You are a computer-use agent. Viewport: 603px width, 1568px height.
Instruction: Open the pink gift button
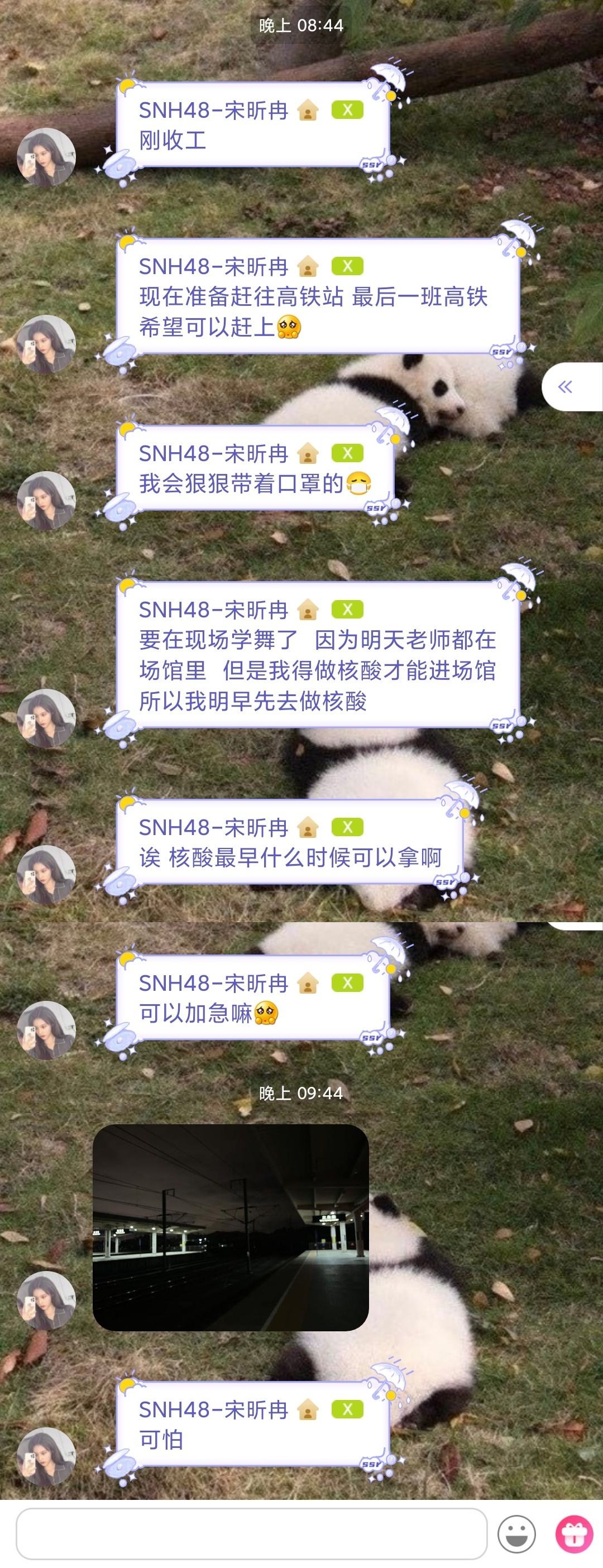[574, 1534]
